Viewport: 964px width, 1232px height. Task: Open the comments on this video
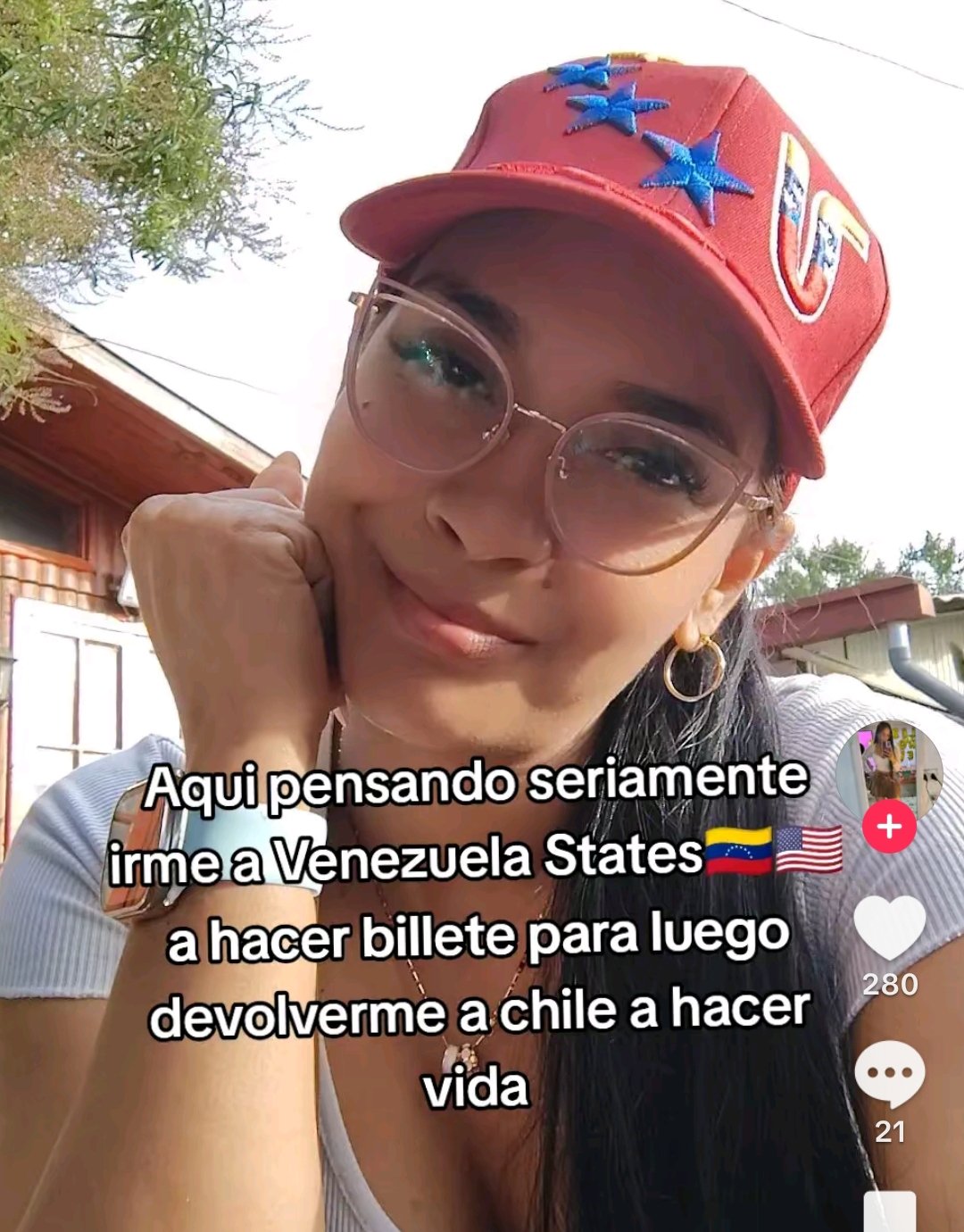(x=890, y=1074)
